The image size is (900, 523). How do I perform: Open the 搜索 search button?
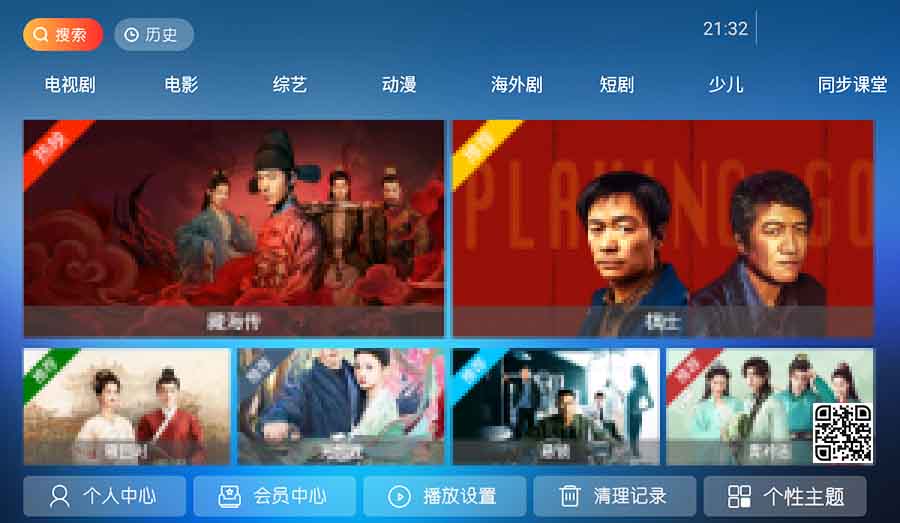click(62, 34)
